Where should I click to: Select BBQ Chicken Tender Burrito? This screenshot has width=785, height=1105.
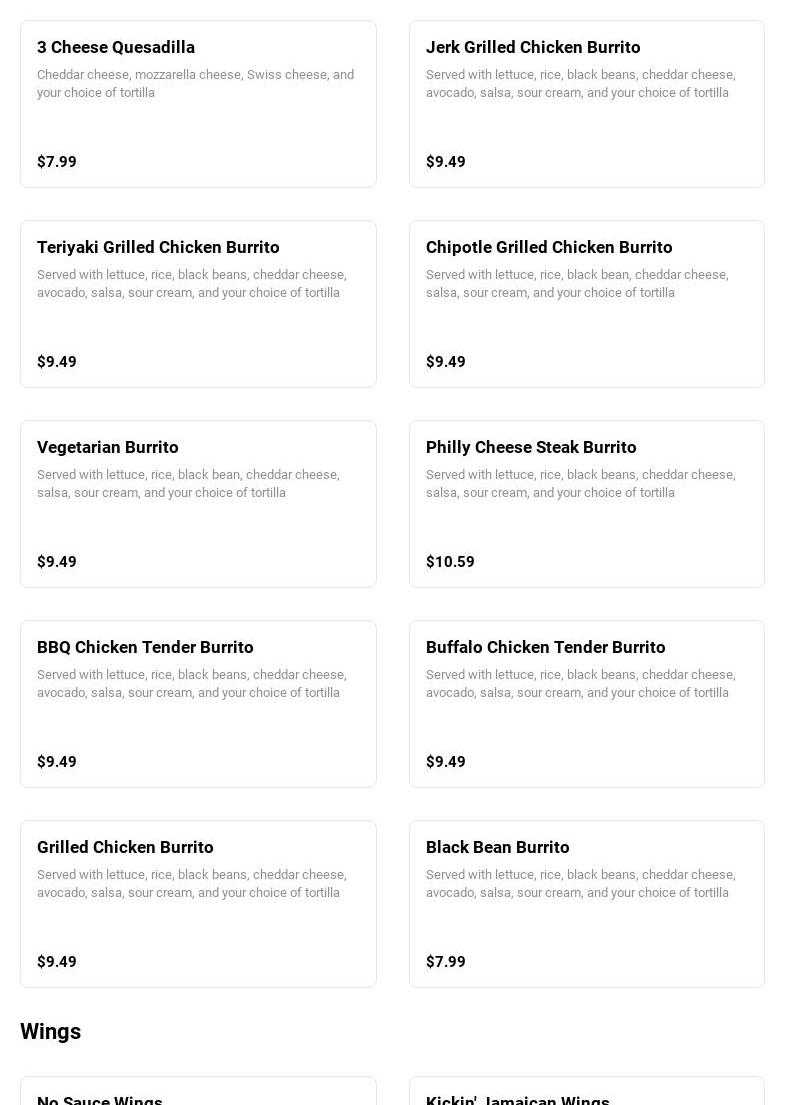pyautogui.click(x=198, y=704)
